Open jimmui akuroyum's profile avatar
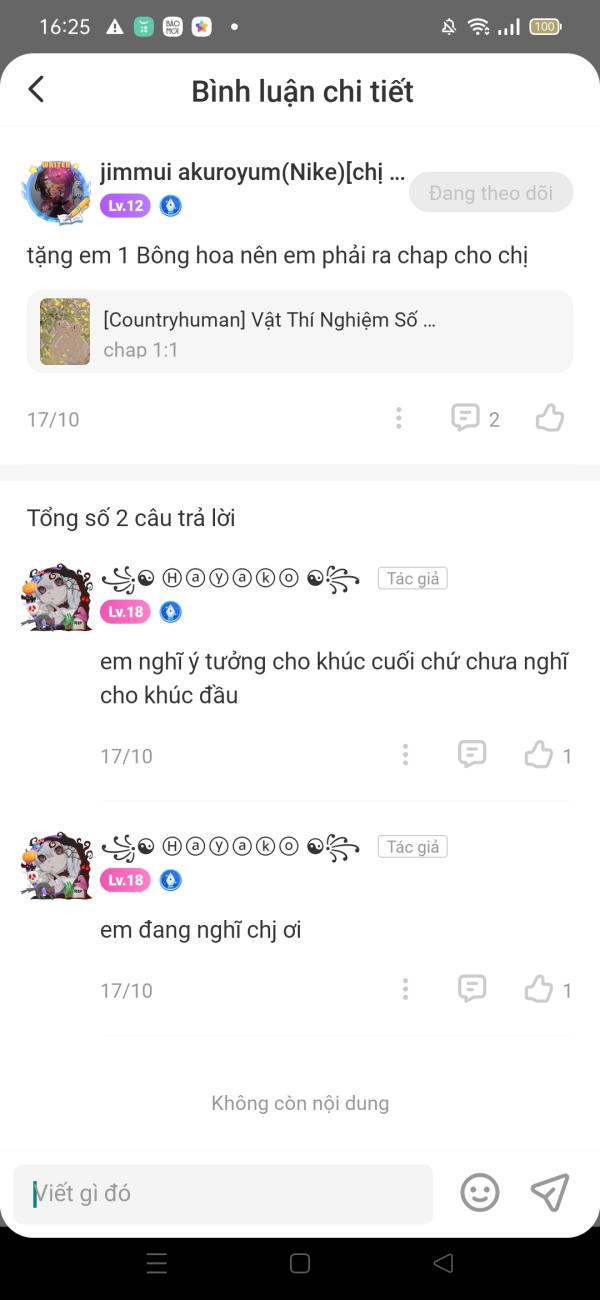 point(57,191)
